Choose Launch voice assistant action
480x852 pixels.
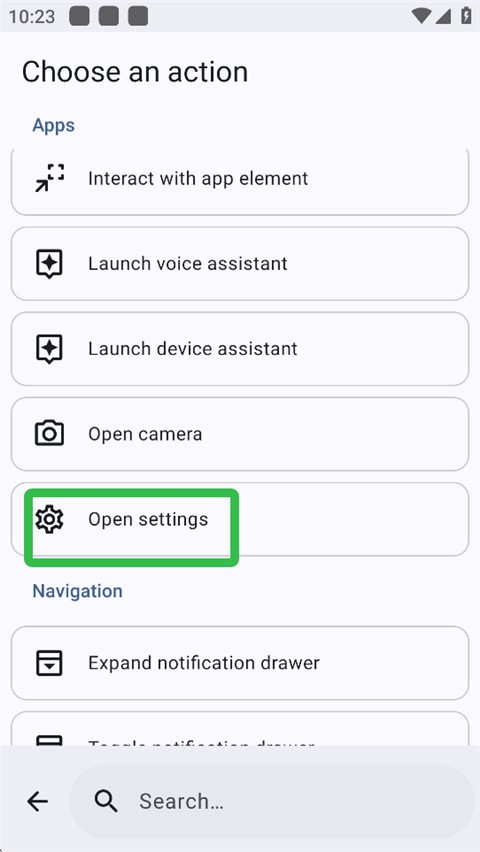[x=240, y=264]
